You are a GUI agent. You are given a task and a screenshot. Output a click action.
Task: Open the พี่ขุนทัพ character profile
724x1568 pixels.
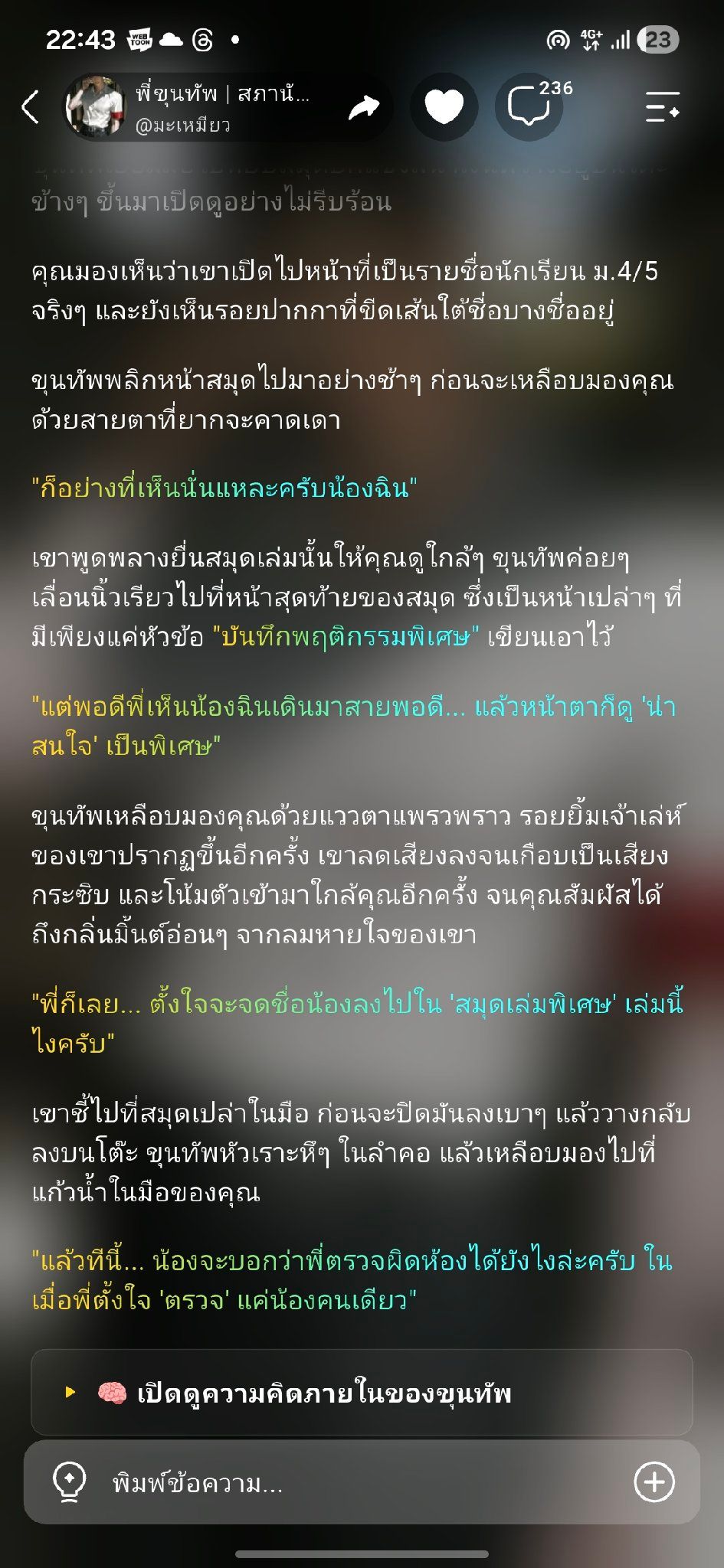point(192,107)
